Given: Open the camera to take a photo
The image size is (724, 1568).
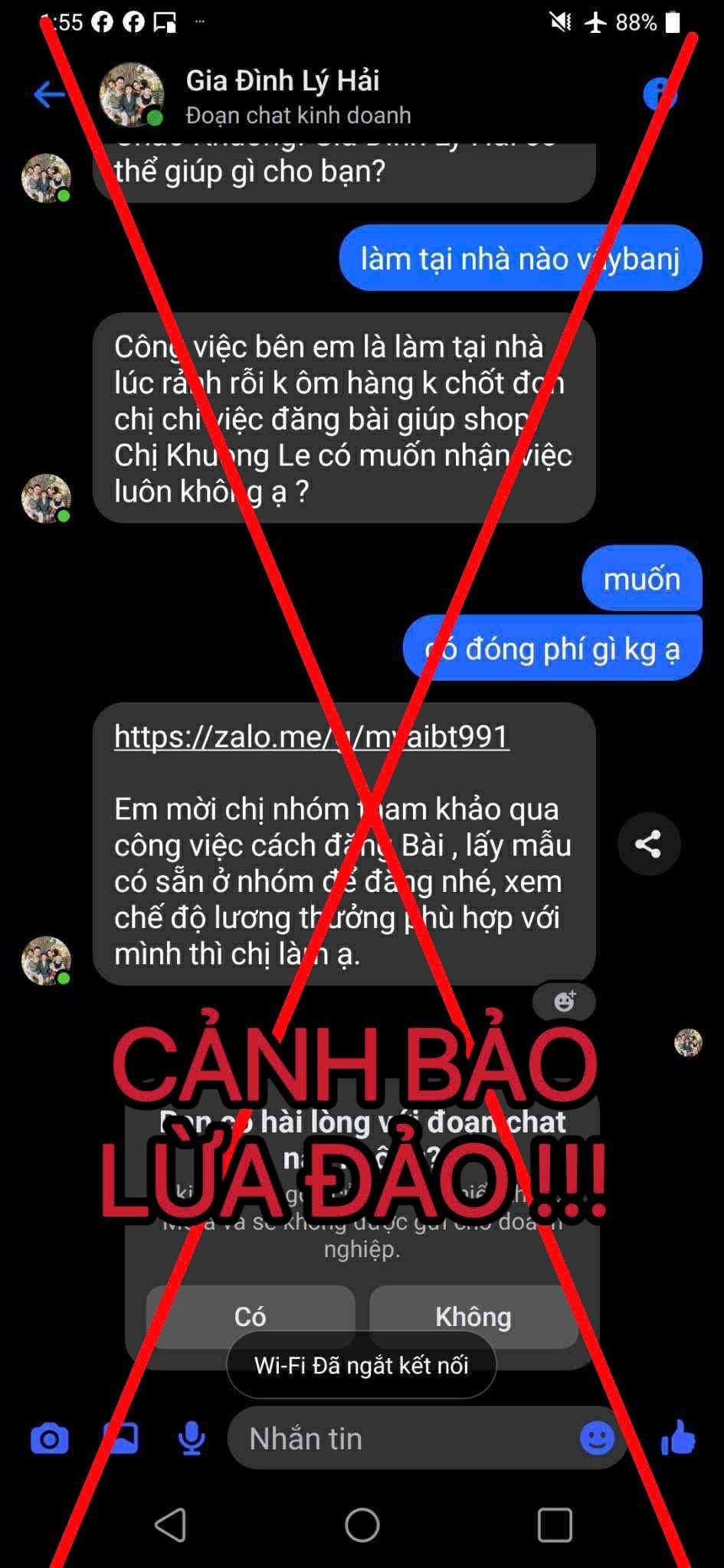Looking at the screenshot, I should coord(50,1439).
